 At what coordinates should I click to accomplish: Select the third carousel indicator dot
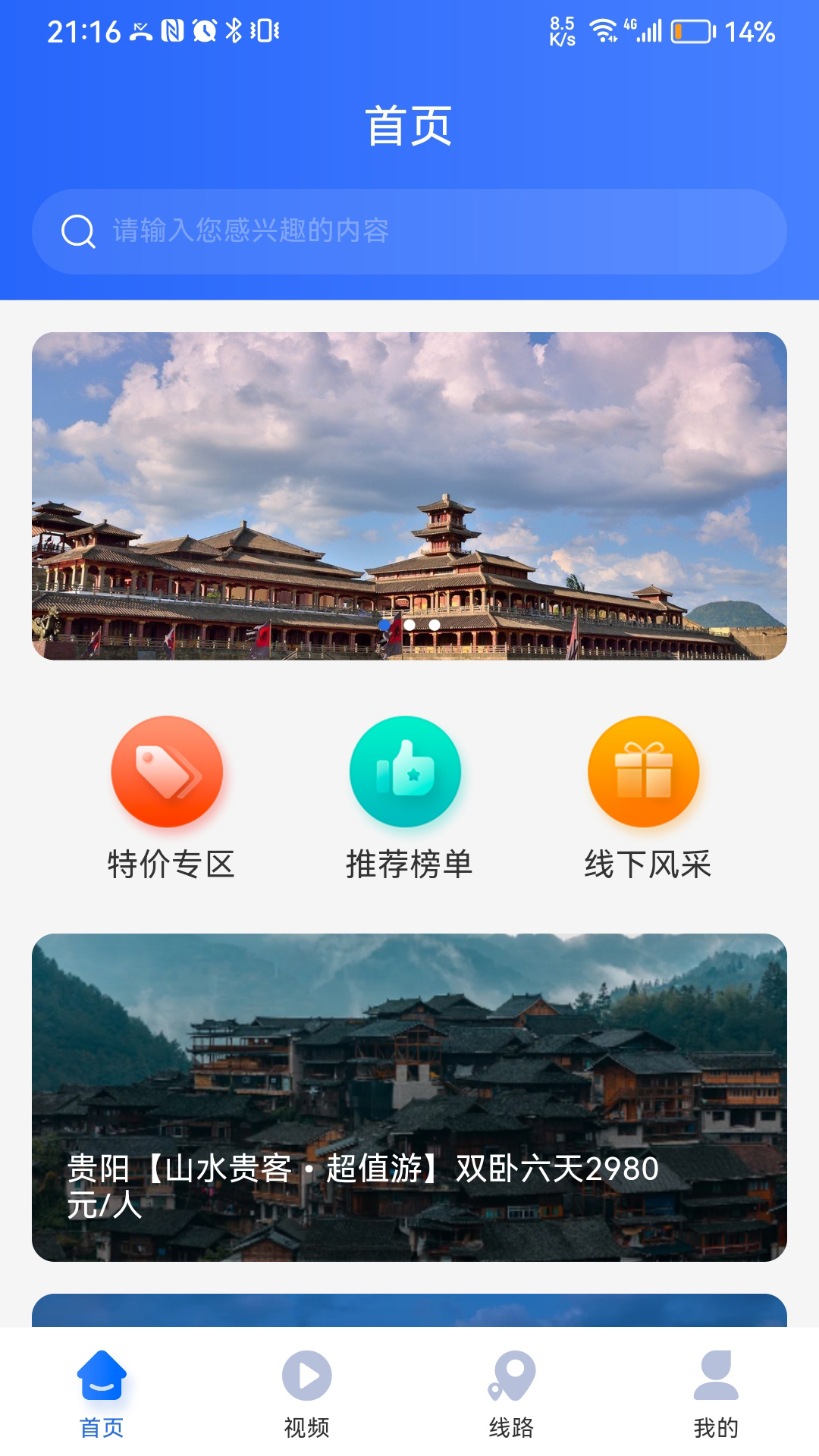pos(435,624)
